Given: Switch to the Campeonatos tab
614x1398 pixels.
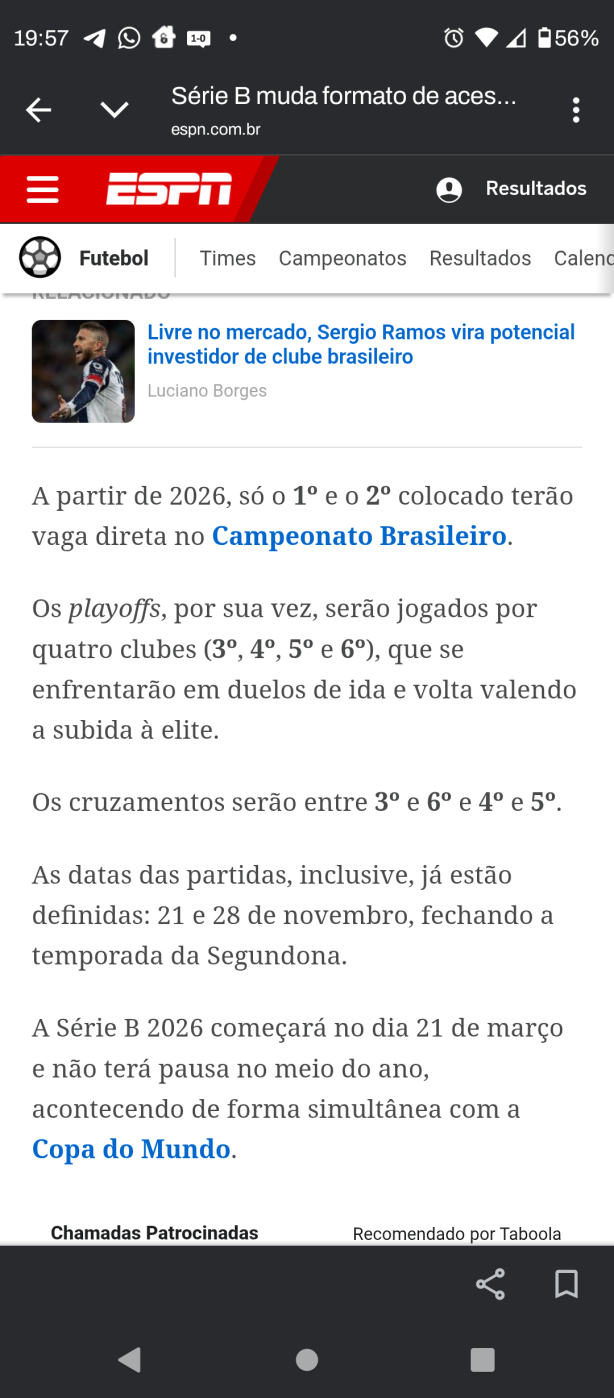Looking at the screenshot, I should tap(342, 258).
